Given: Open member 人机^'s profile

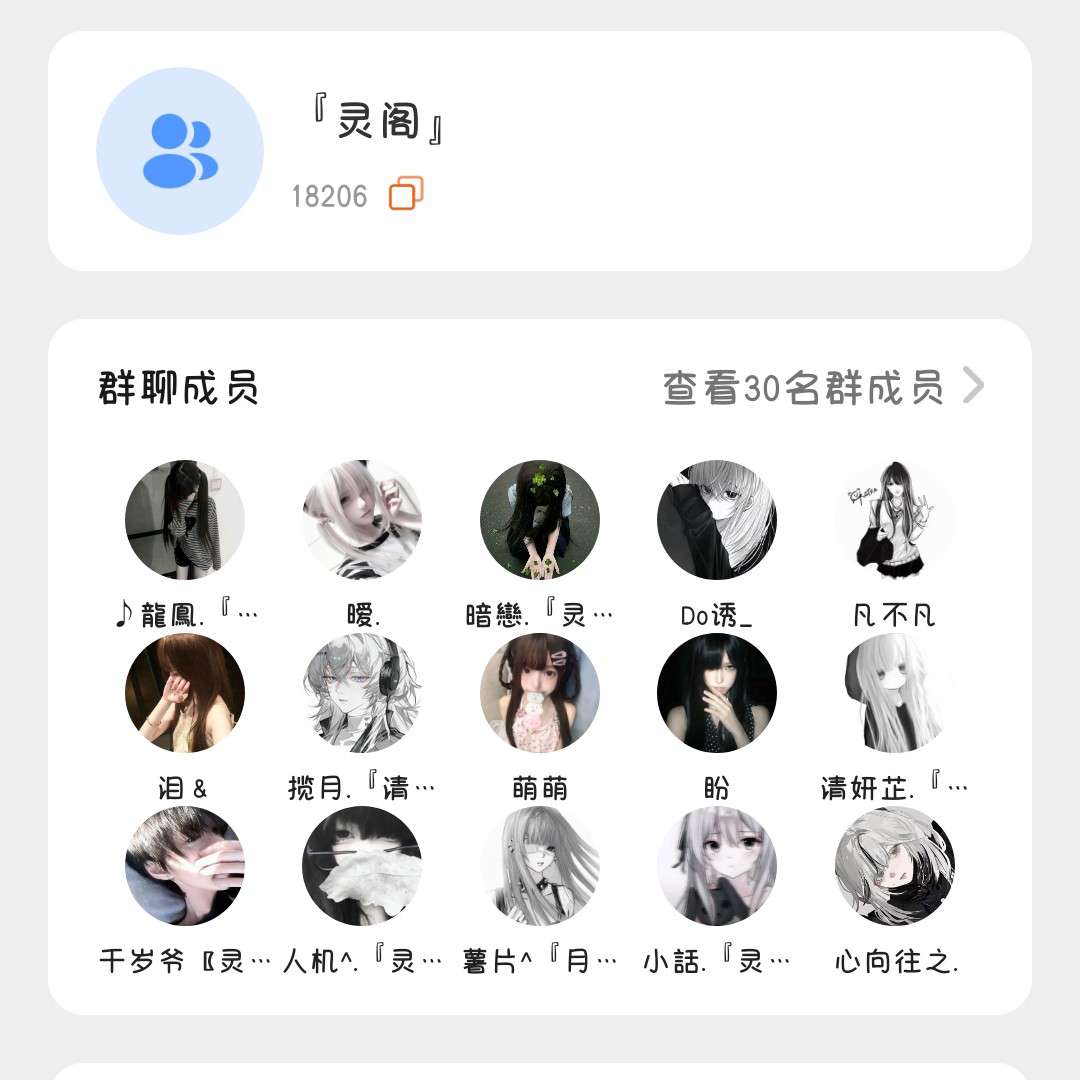Looking at the screenshot, I should [x=362, y=866].
